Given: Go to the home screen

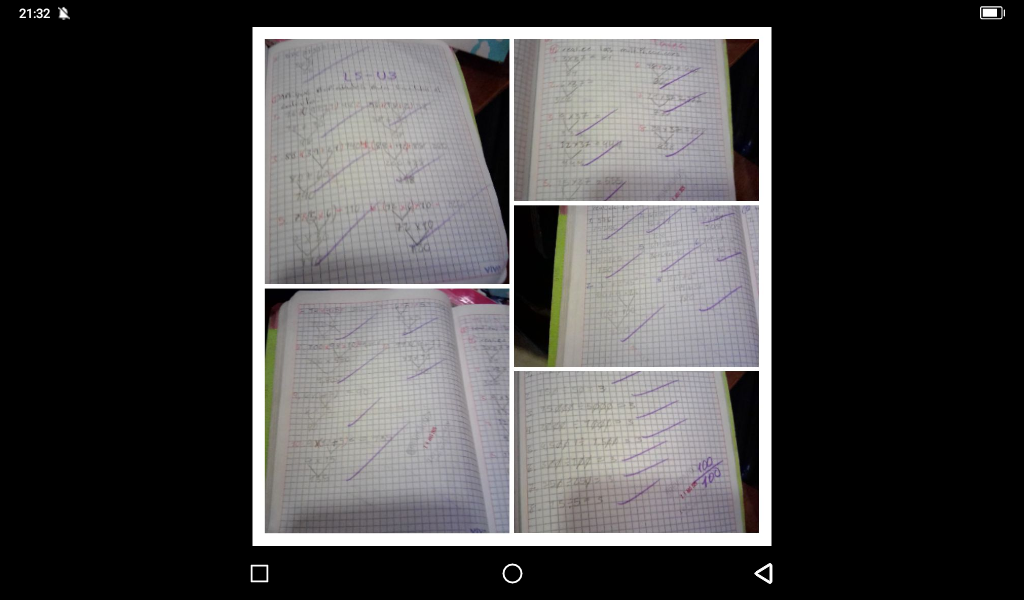Looking at the screenshot, I should click(512, 573).
